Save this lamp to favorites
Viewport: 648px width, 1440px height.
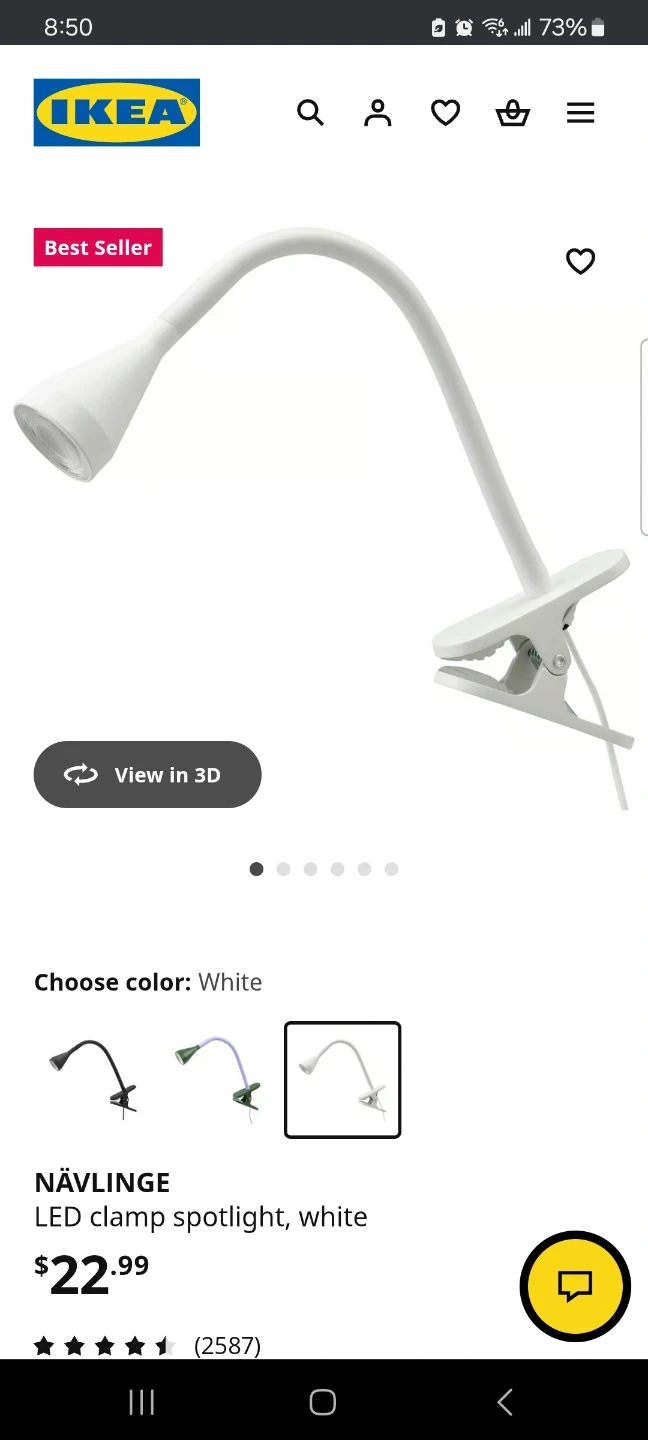coord(580,261)
